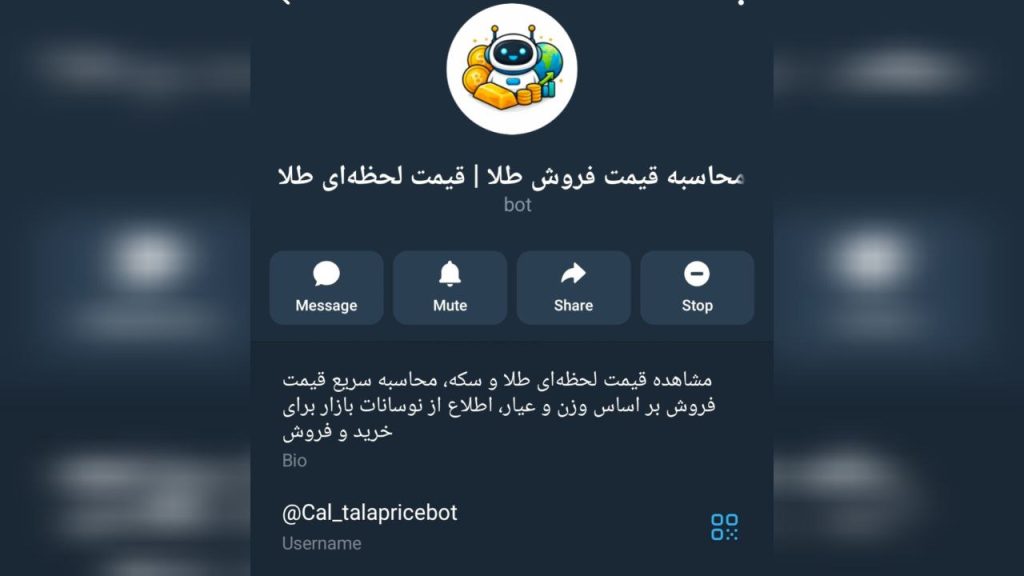
Task: Stop the bot
Action: (x=697, y=288)
